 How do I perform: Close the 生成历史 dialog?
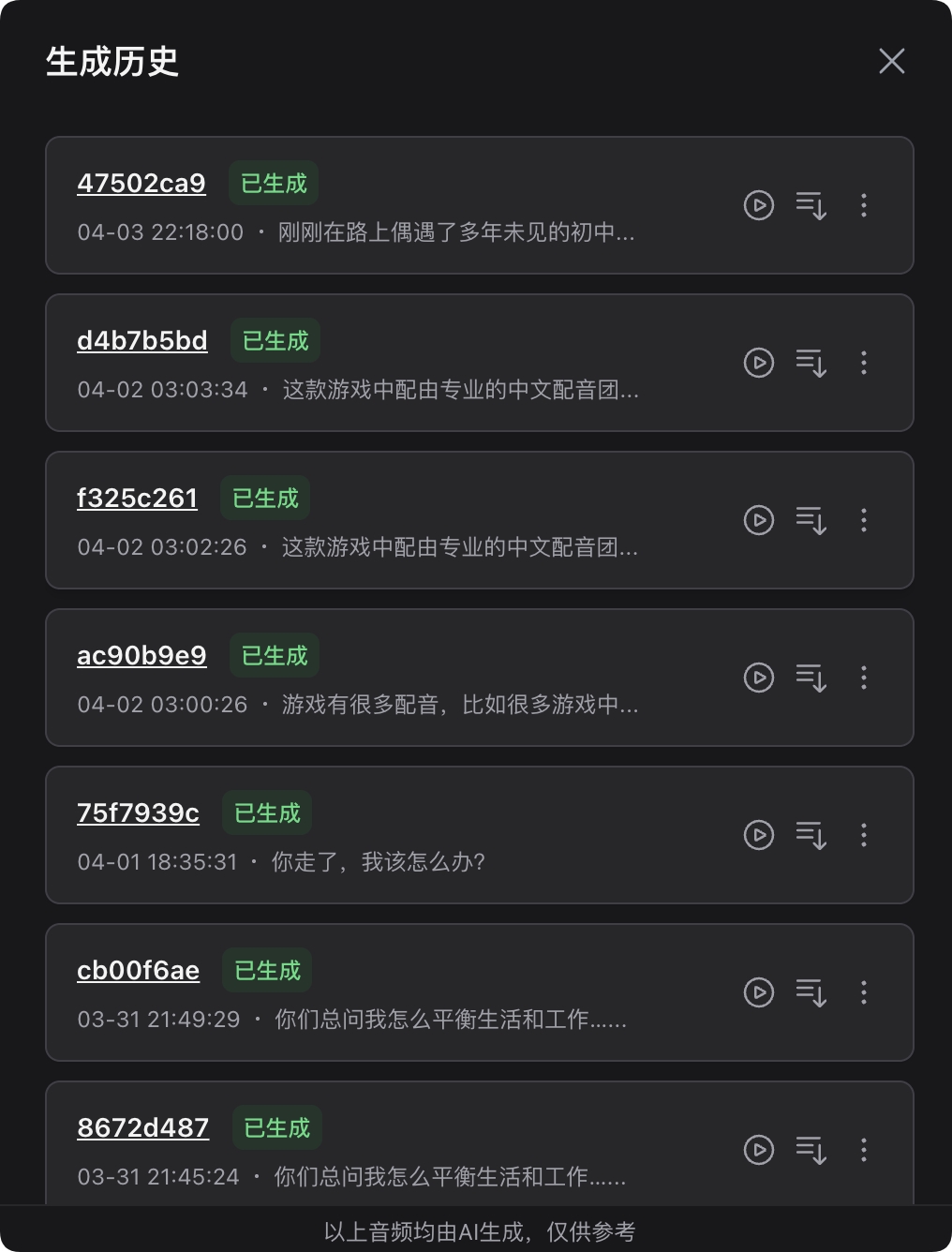(x=891, y=61)
